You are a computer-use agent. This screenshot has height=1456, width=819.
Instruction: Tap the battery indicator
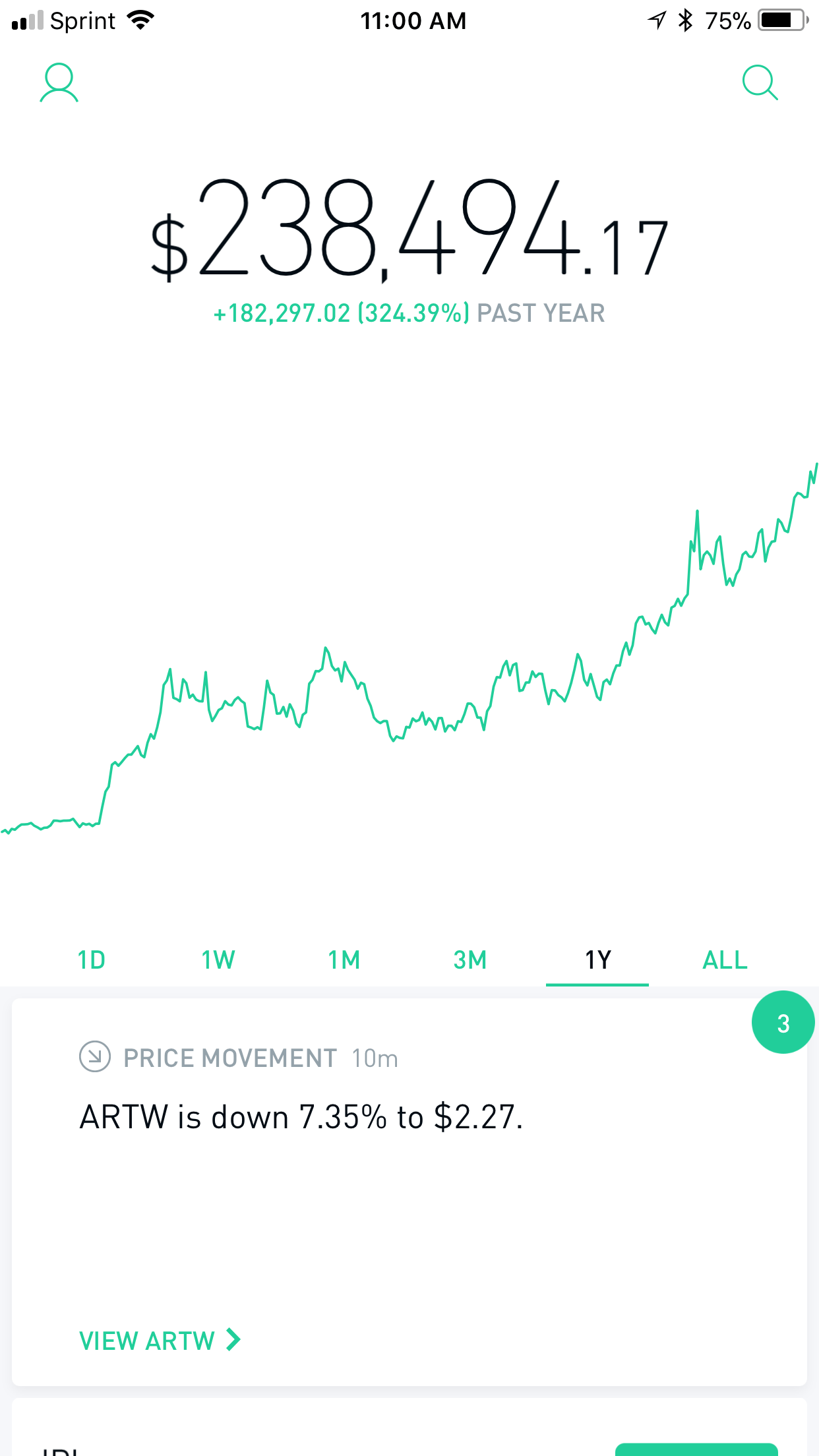781,20
